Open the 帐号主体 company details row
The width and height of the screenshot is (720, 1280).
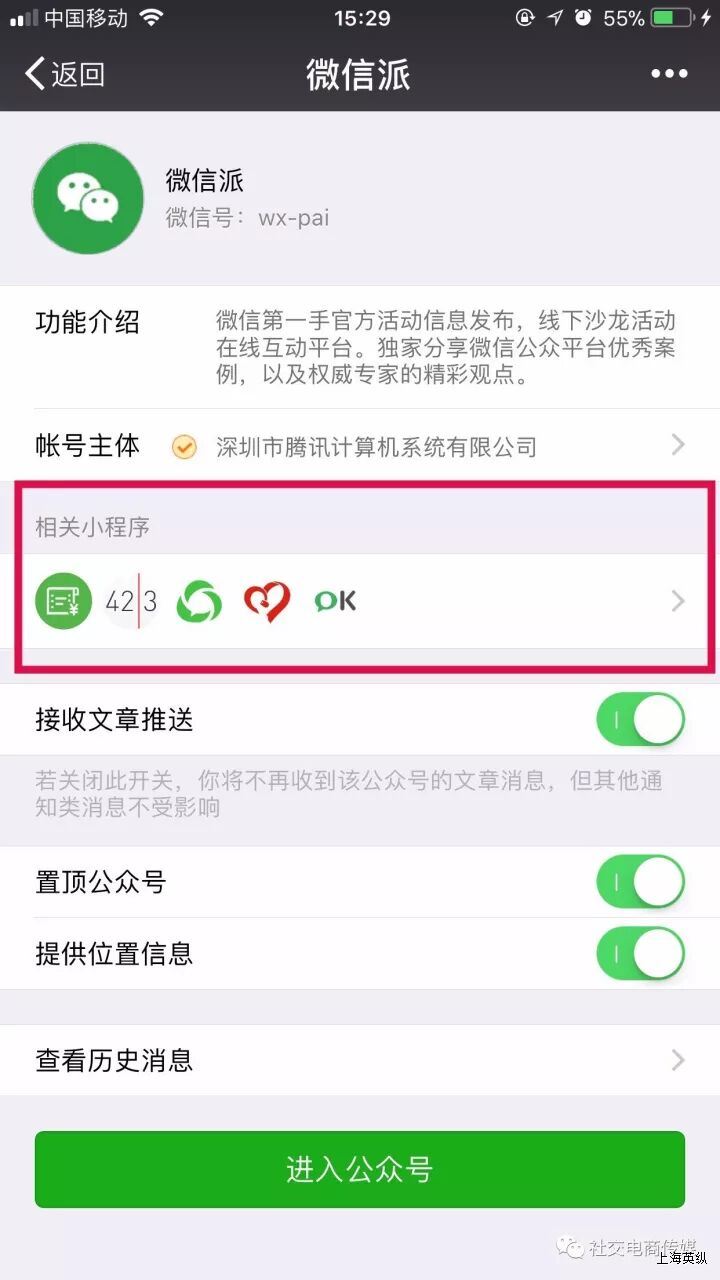tap(360, 446)
